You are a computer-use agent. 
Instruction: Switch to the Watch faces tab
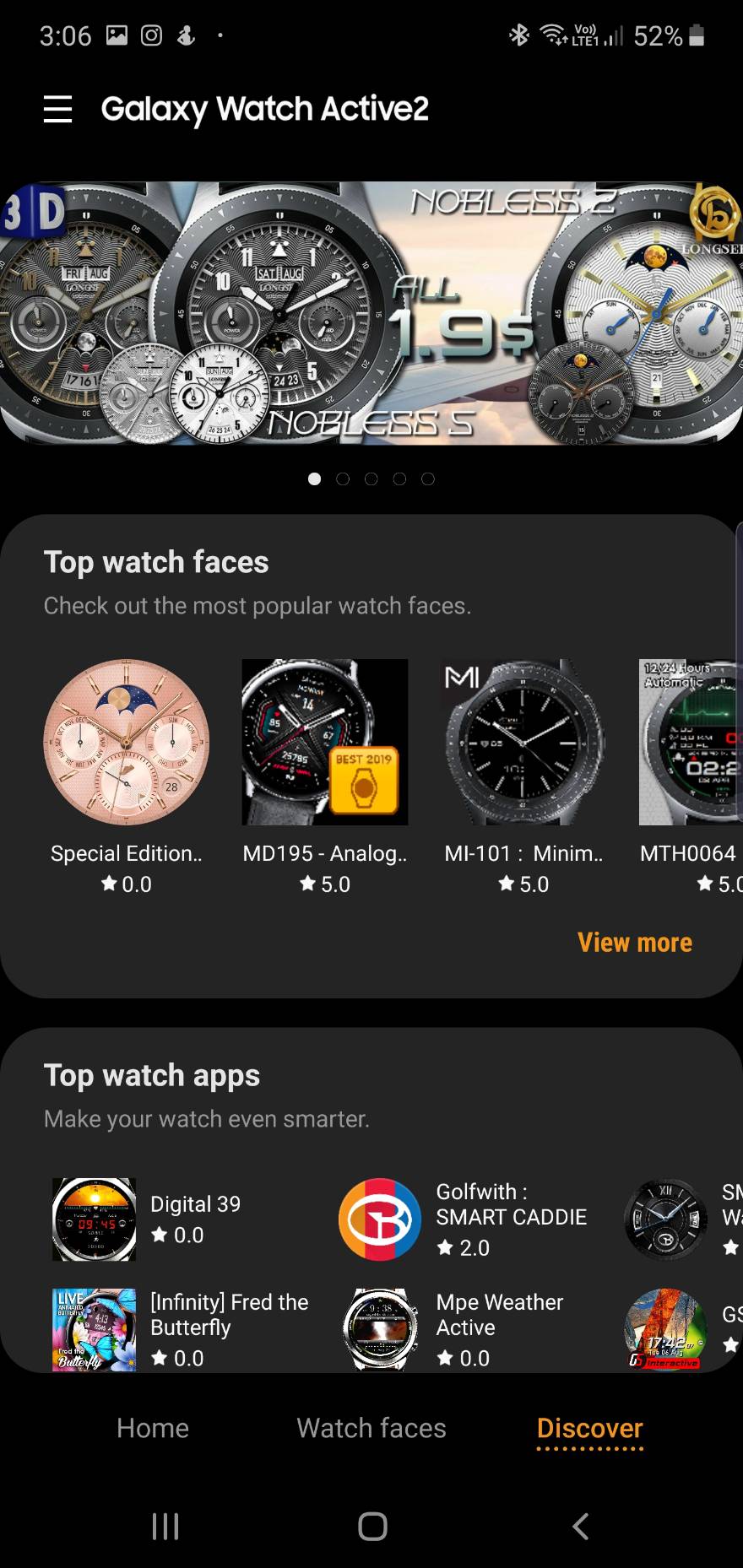(x=371, y=1428)
